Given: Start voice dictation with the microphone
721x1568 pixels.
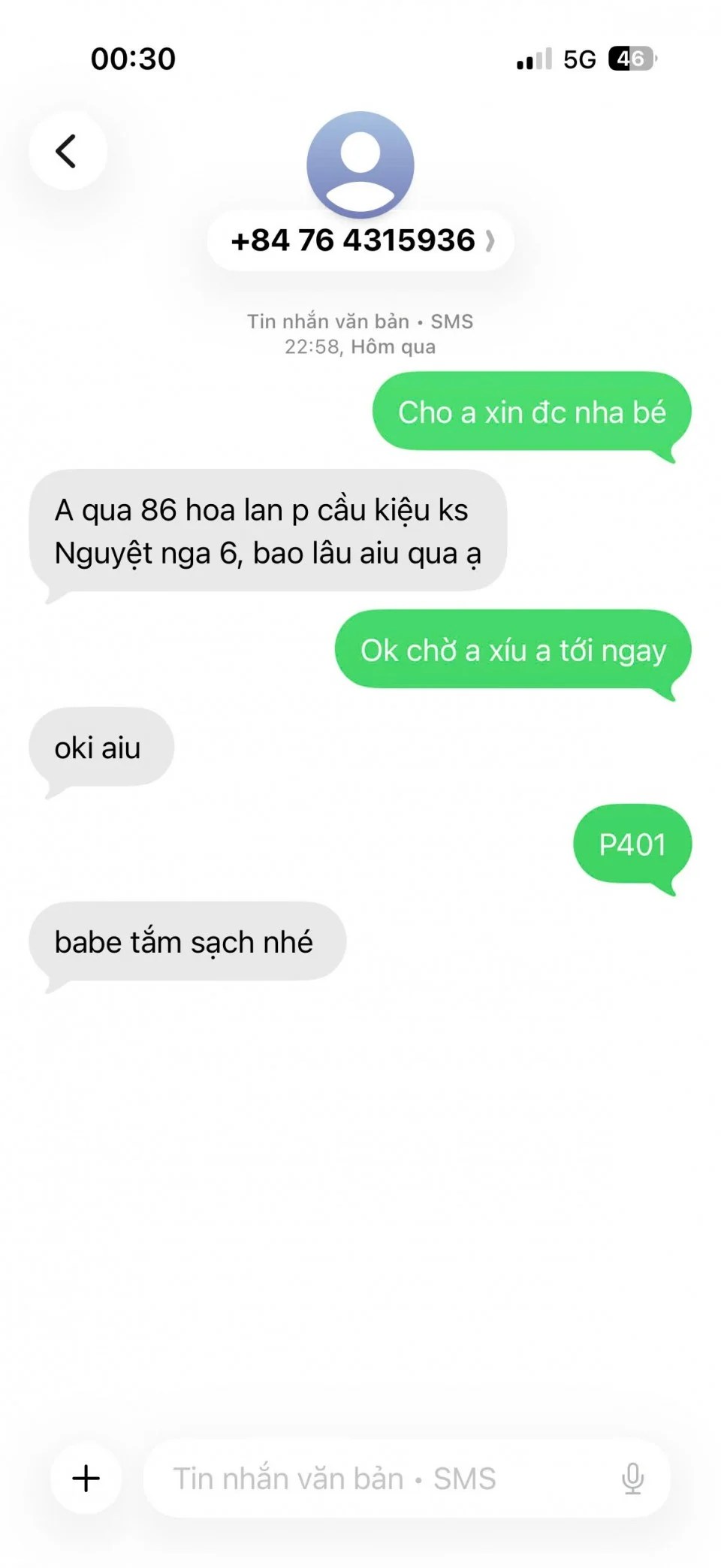Looking at the screenshot, I should coord(632,1478).
